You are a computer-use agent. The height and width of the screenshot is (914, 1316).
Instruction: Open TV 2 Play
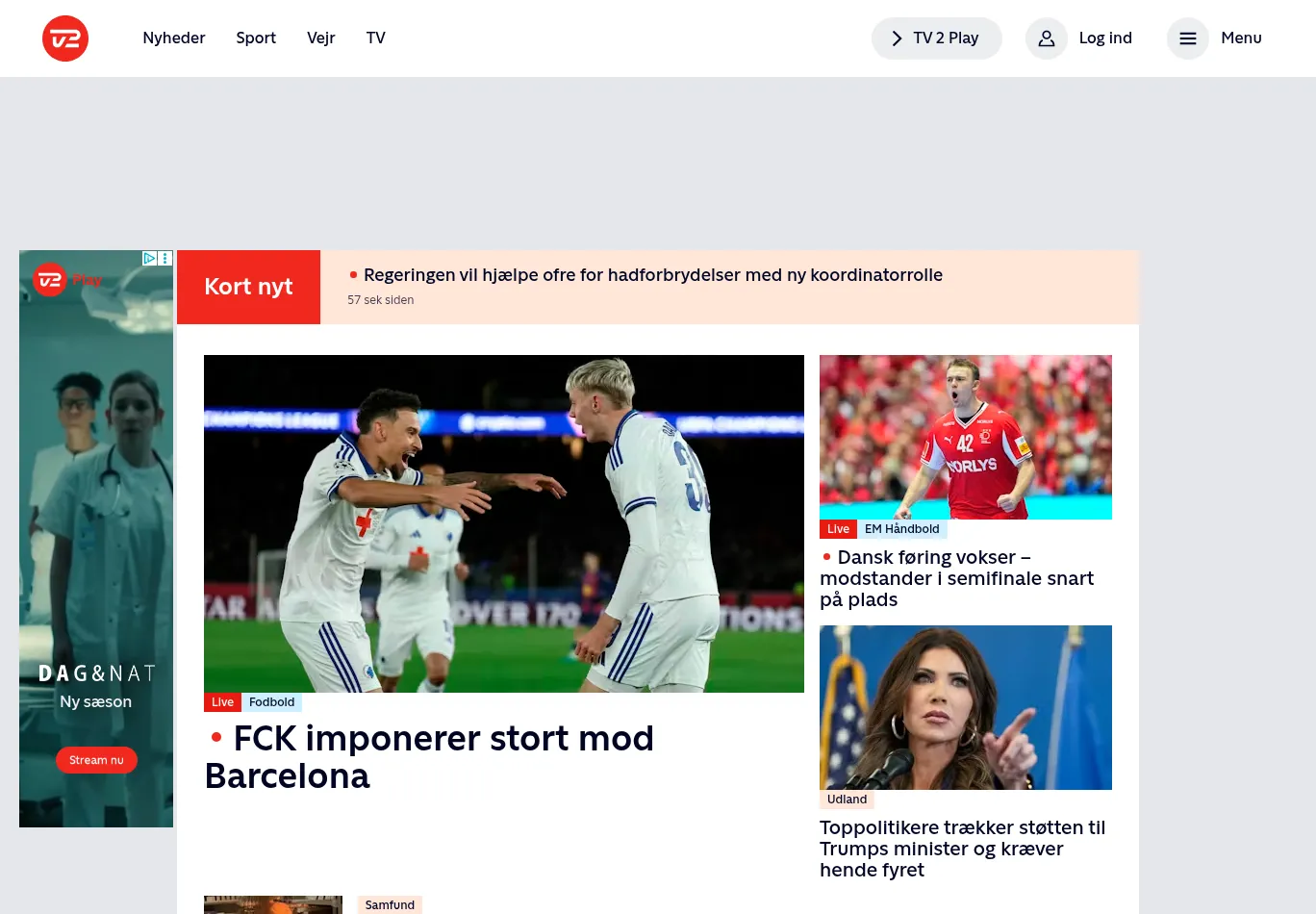(936, 38)
